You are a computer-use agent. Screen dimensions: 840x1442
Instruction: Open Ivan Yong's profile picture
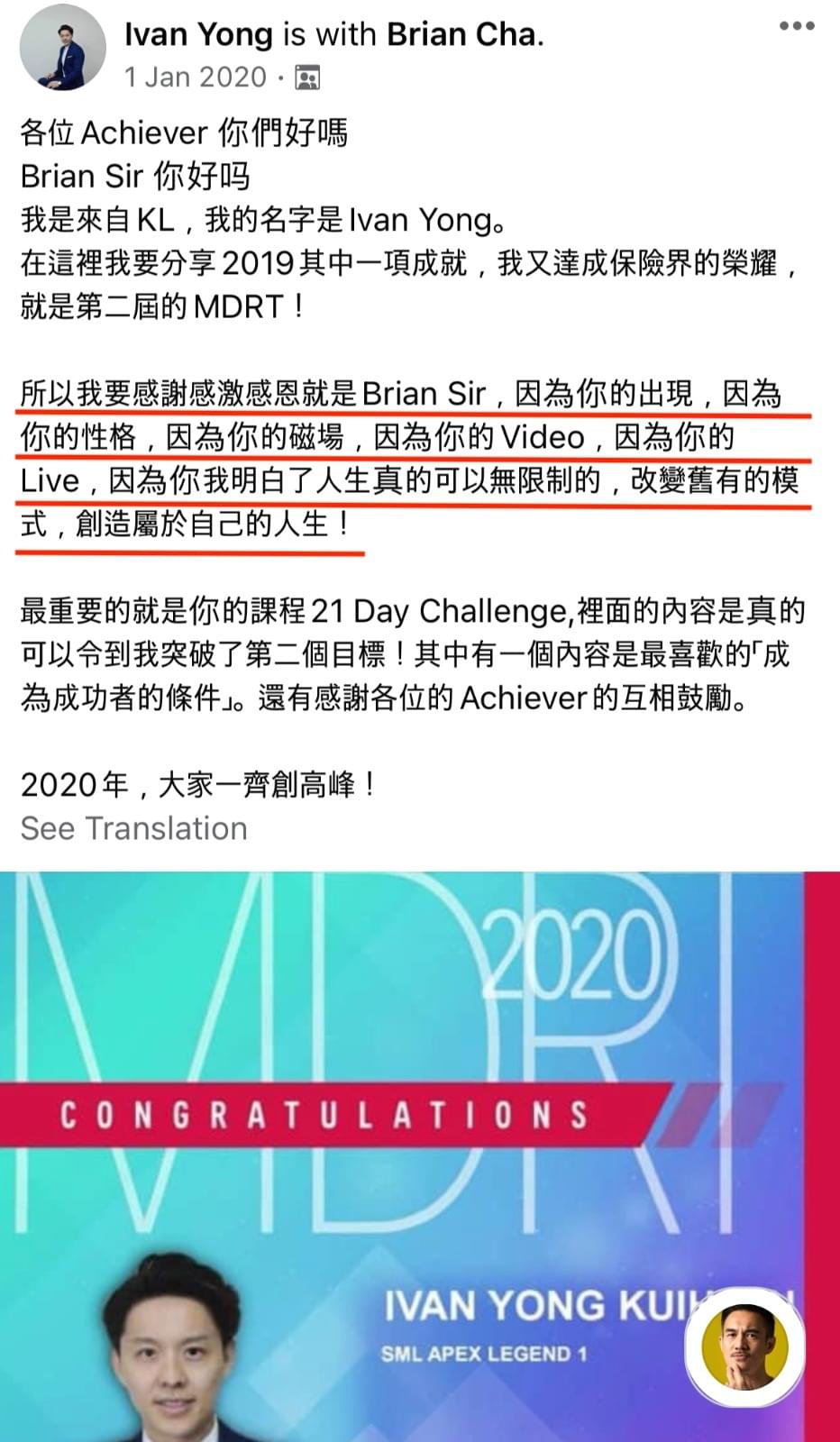[x=63, y=52]
